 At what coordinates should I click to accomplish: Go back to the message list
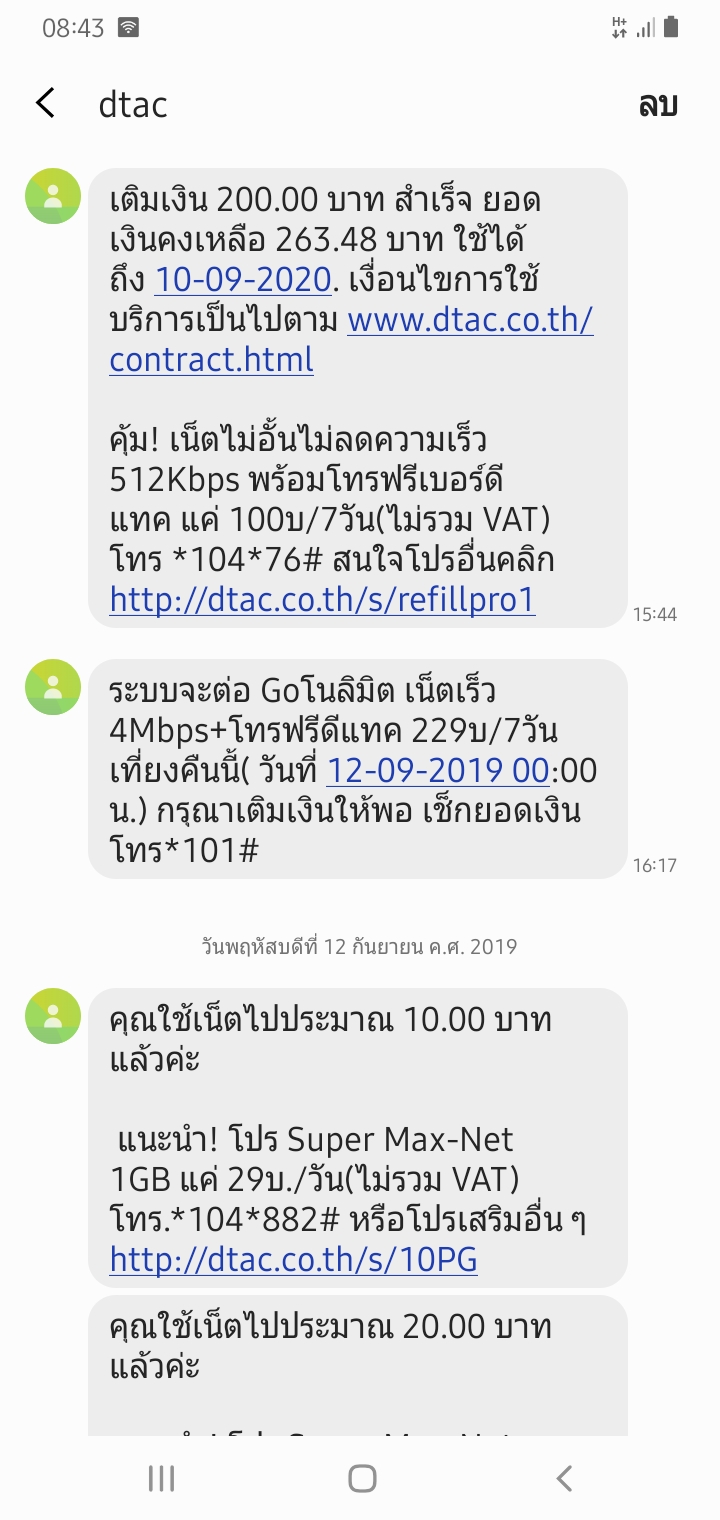coord(46,104)
